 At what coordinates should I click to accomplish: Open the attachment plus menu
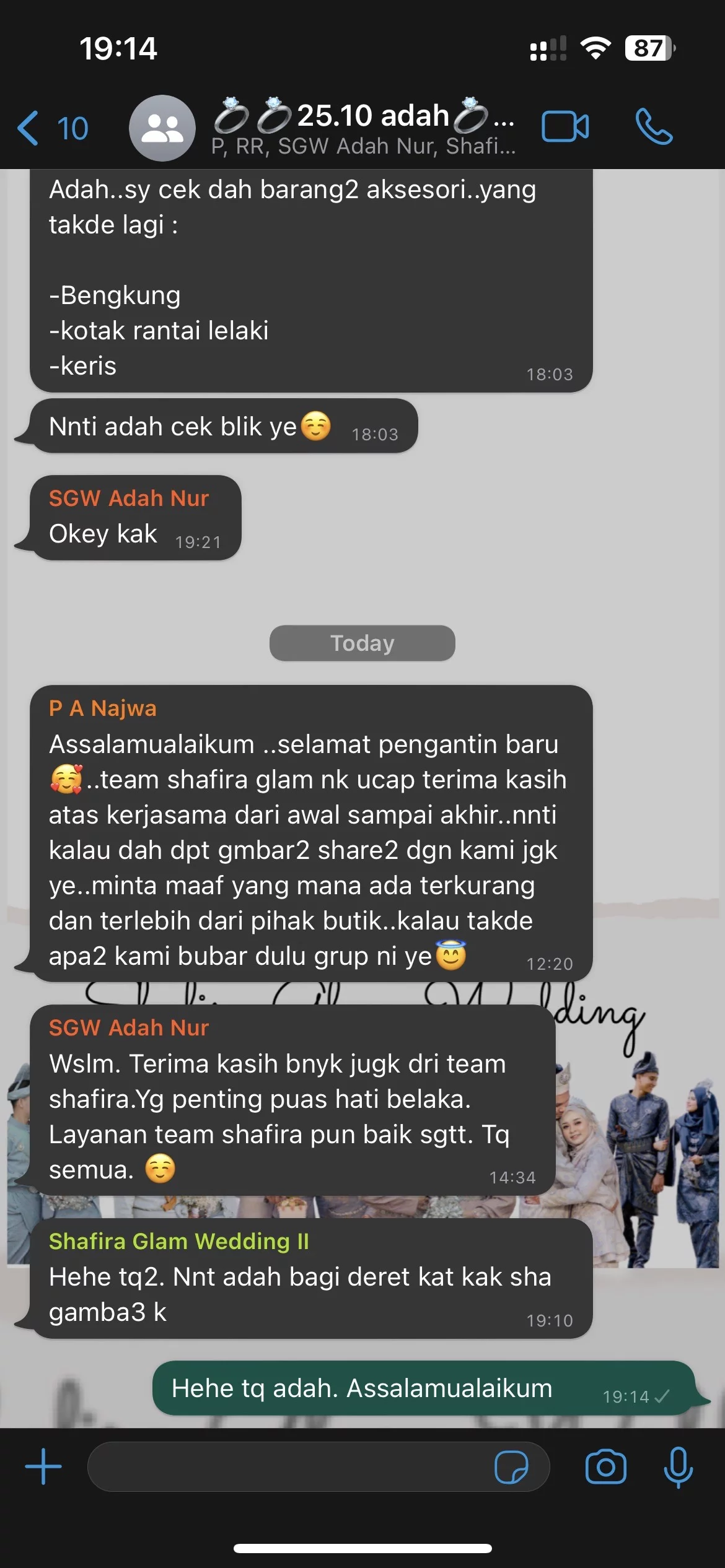coord(43,1466)
